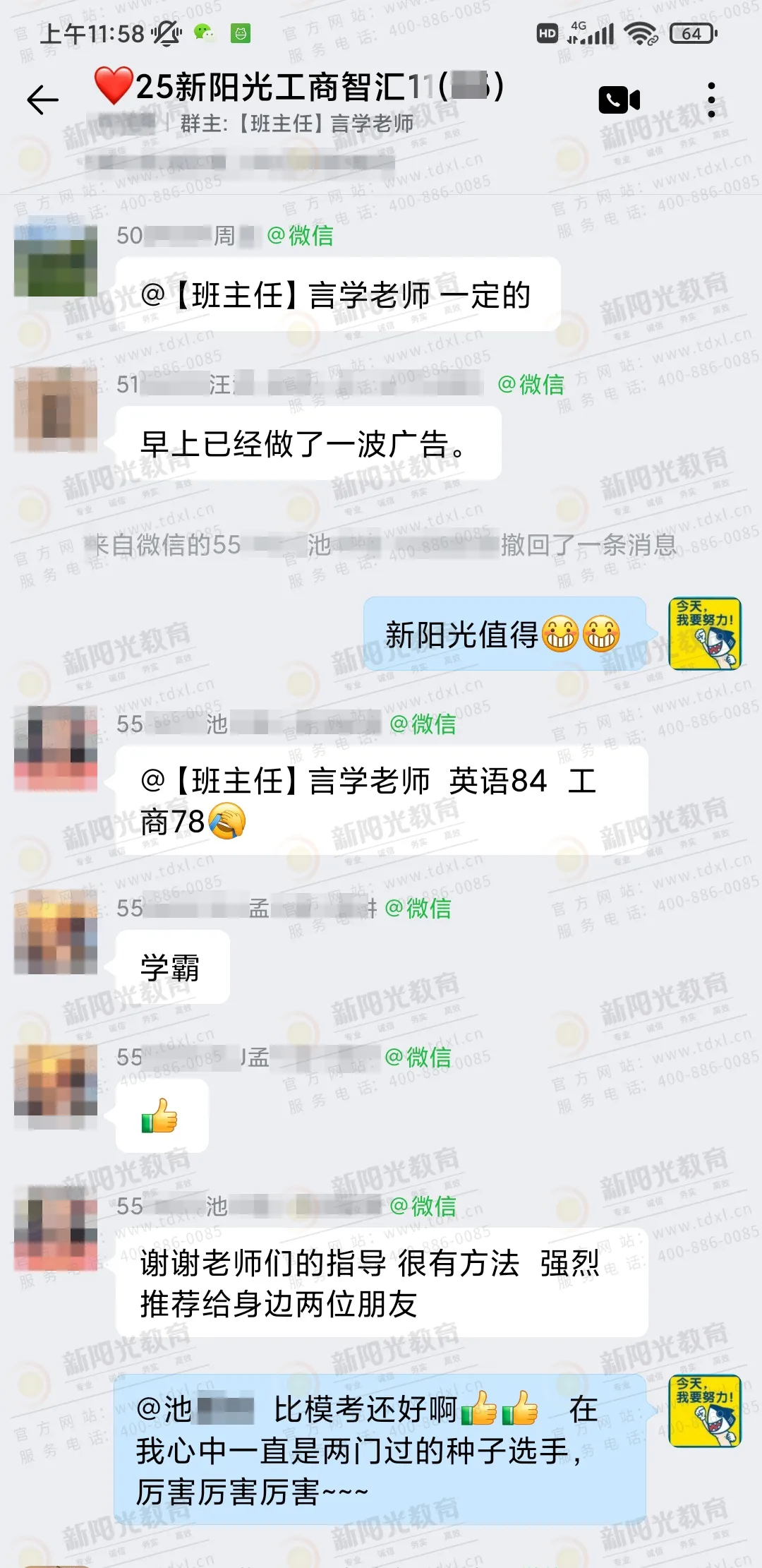The image size is (762, 1568).
Task: Start a group voice or video call
Action: click(619, 100)
